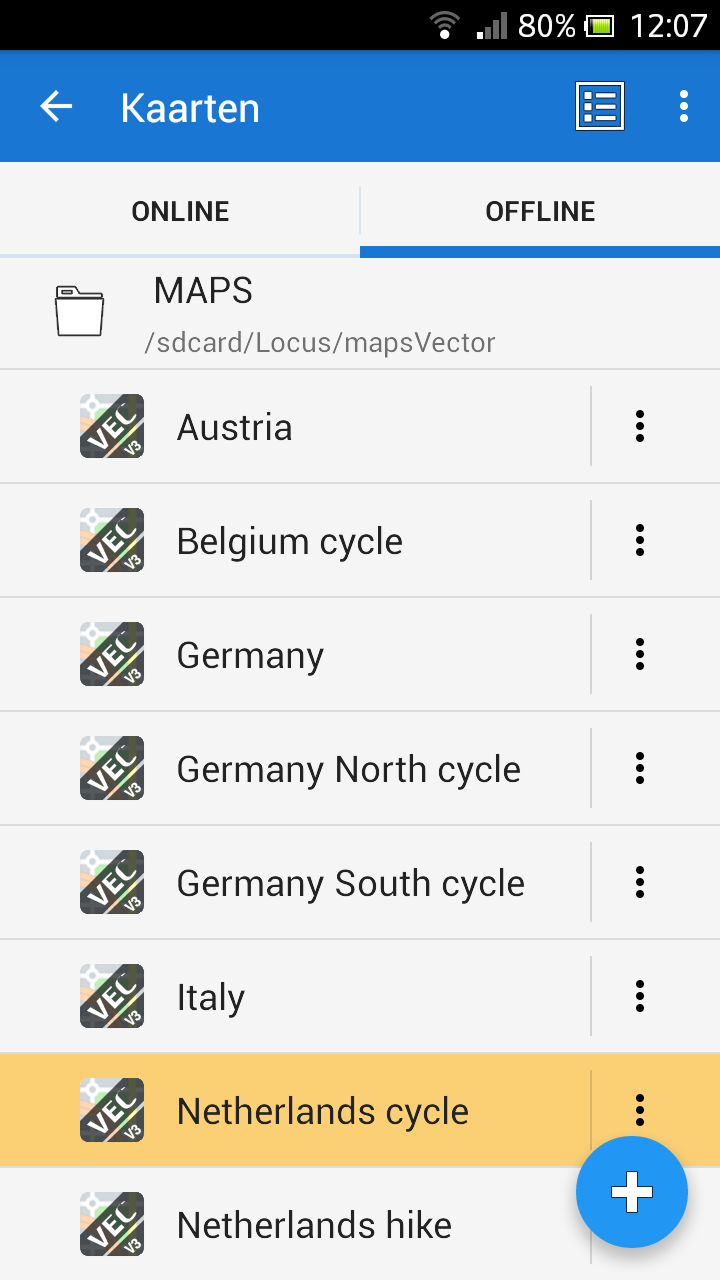The height and width of the screenshot is (1280, 720).
Task: Select the OFFLINE tab
Action: (540, 211)
